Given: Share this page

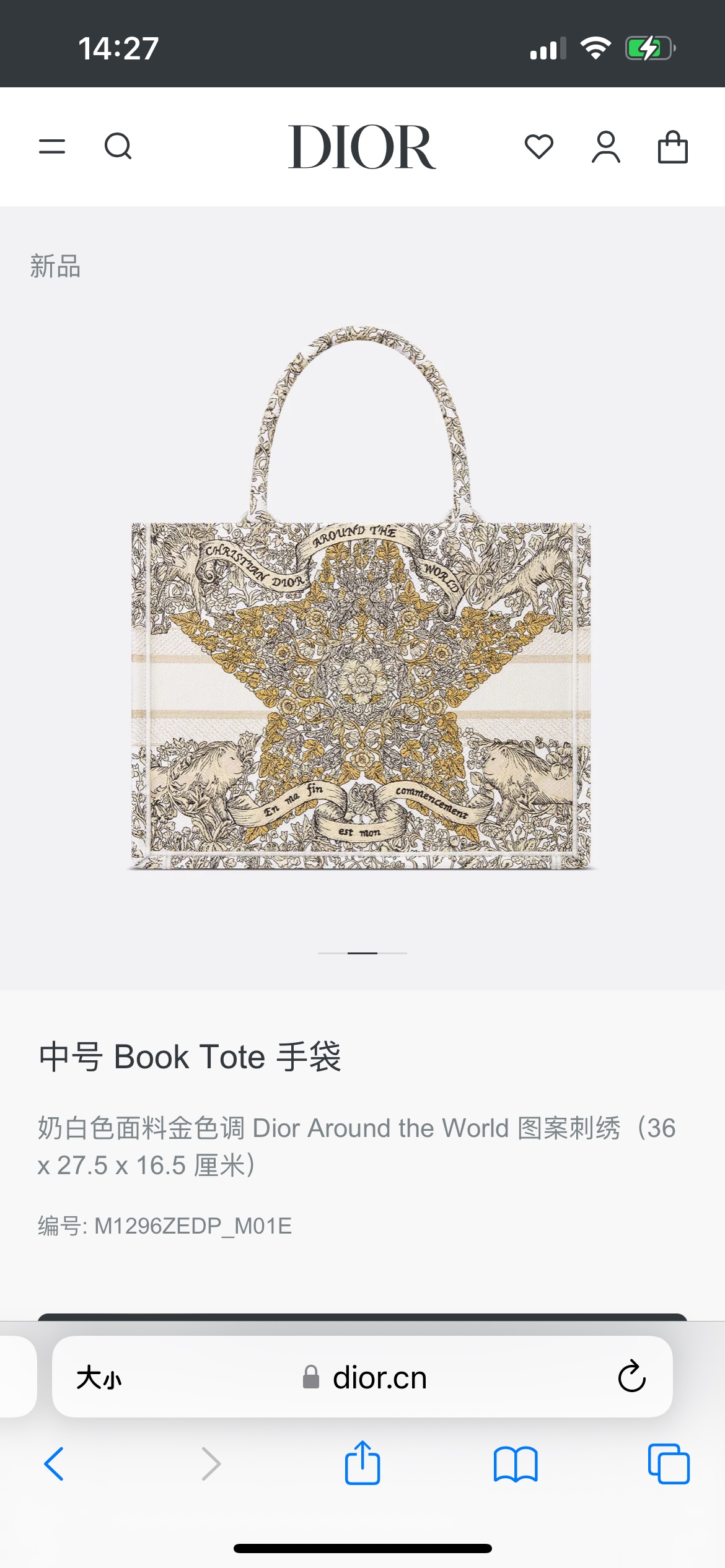Looking at the screenshot, I should [x=362, y=1463].
